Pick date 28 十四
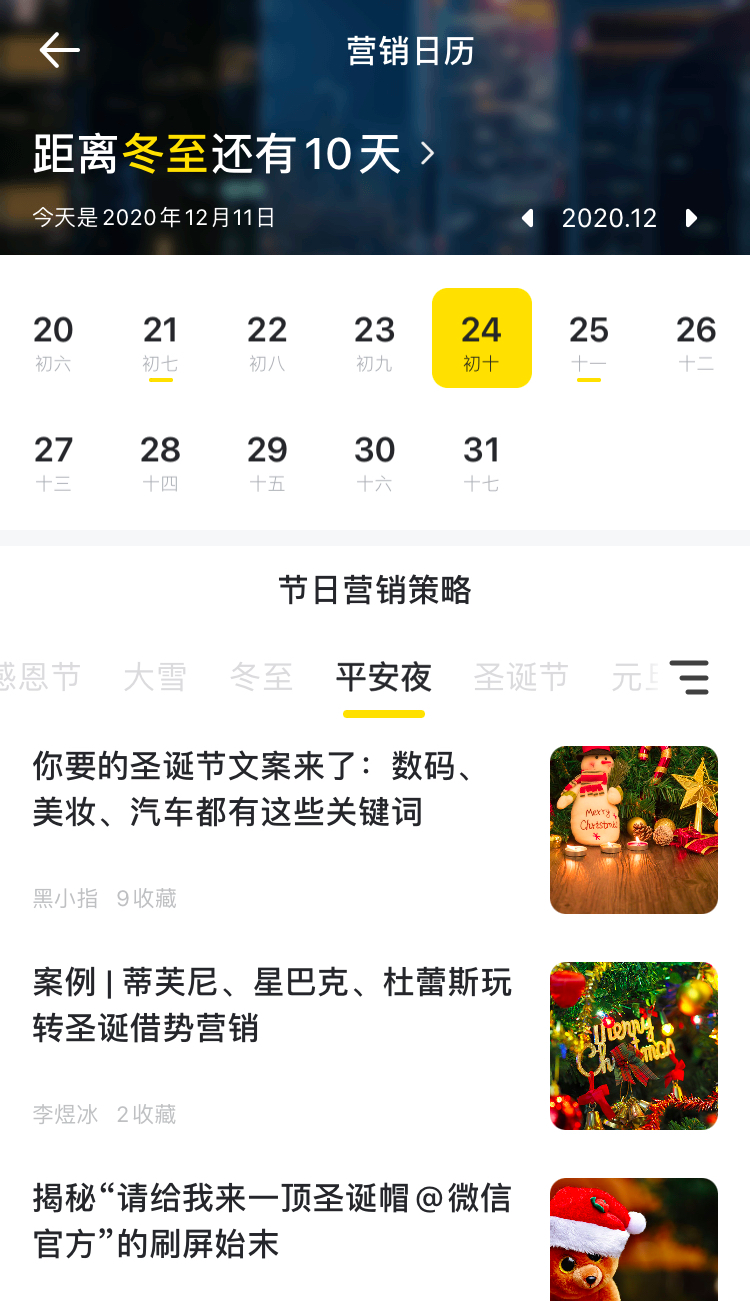The image size is (750, 1301). coord(160,461)
